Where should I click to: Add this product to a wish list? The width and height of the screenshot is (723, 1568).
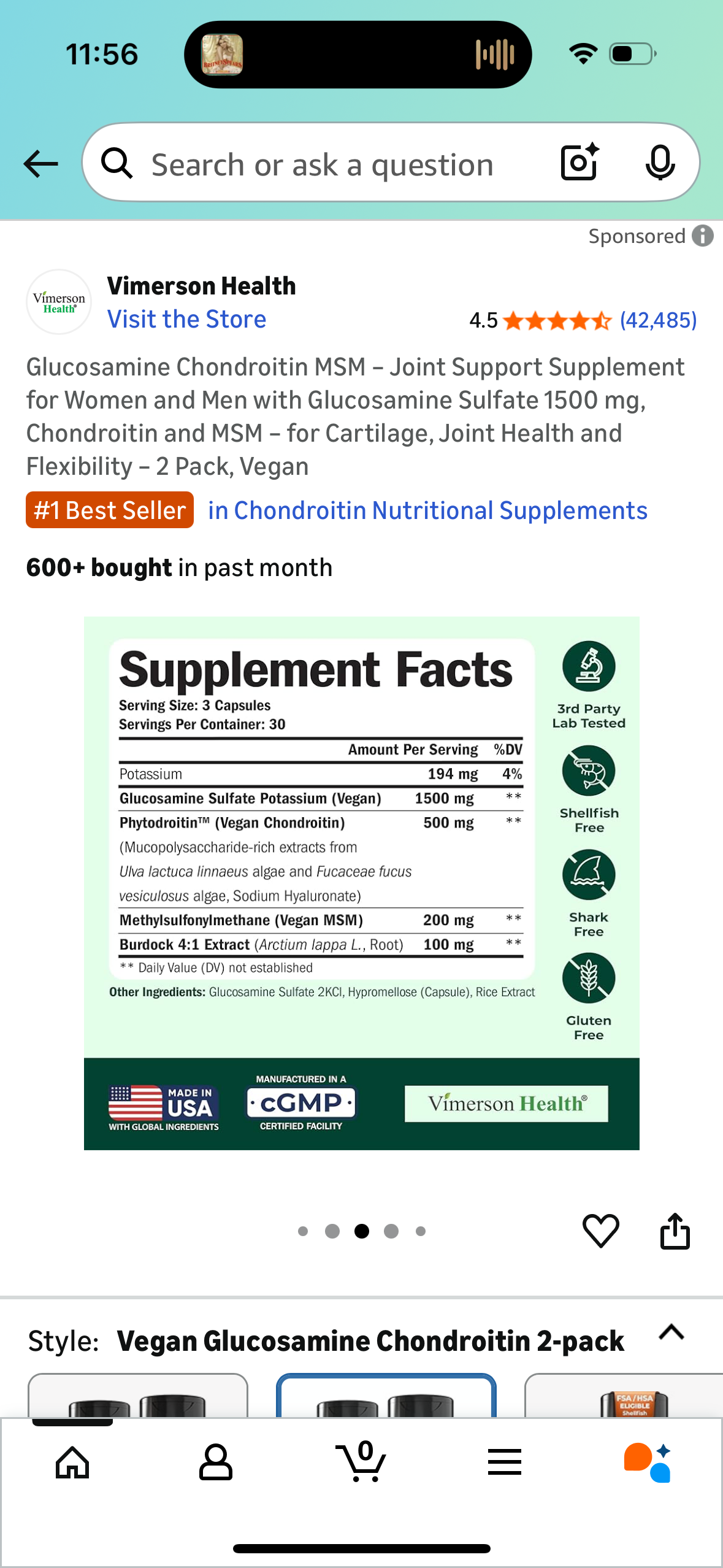click(600, 1231)
